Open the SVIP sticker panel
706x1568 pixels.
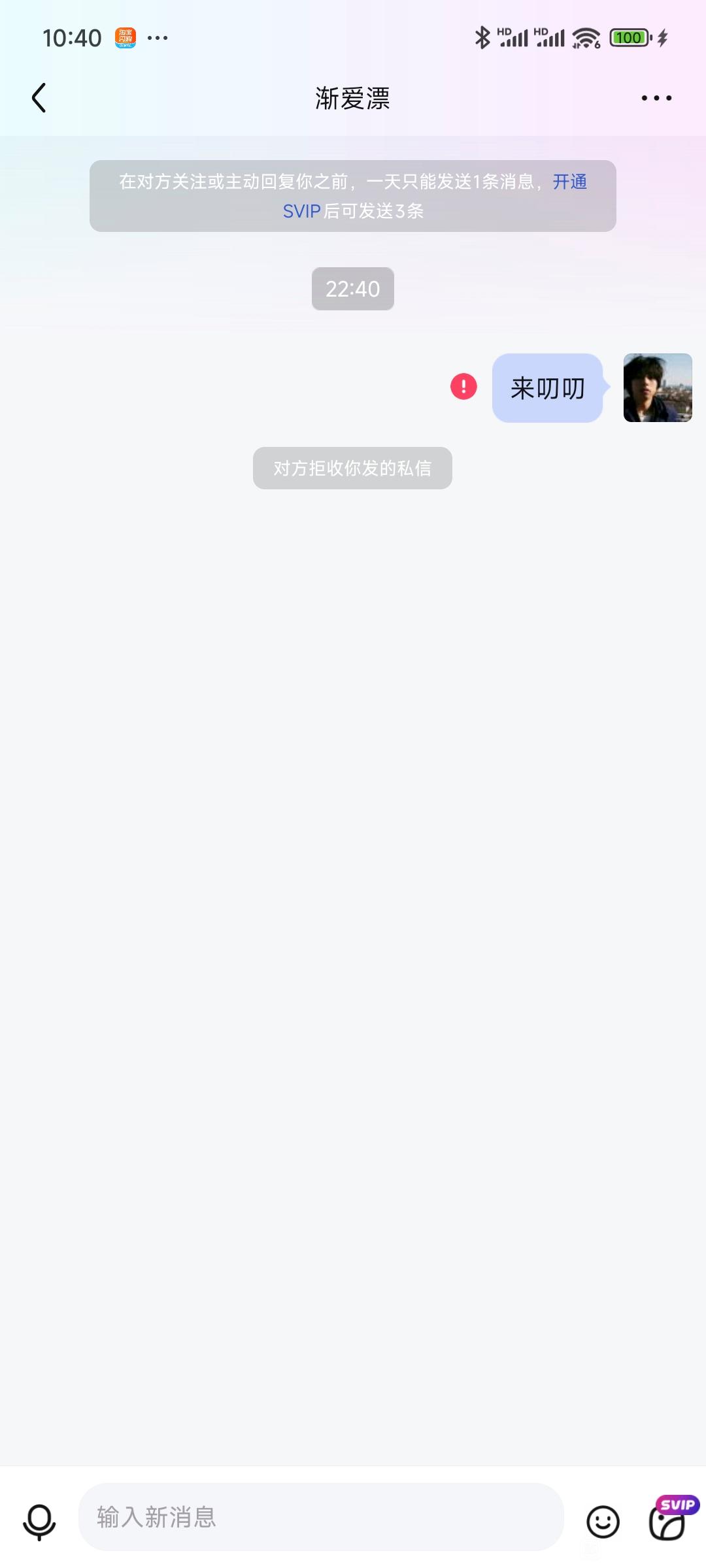tap(668, 1522)
